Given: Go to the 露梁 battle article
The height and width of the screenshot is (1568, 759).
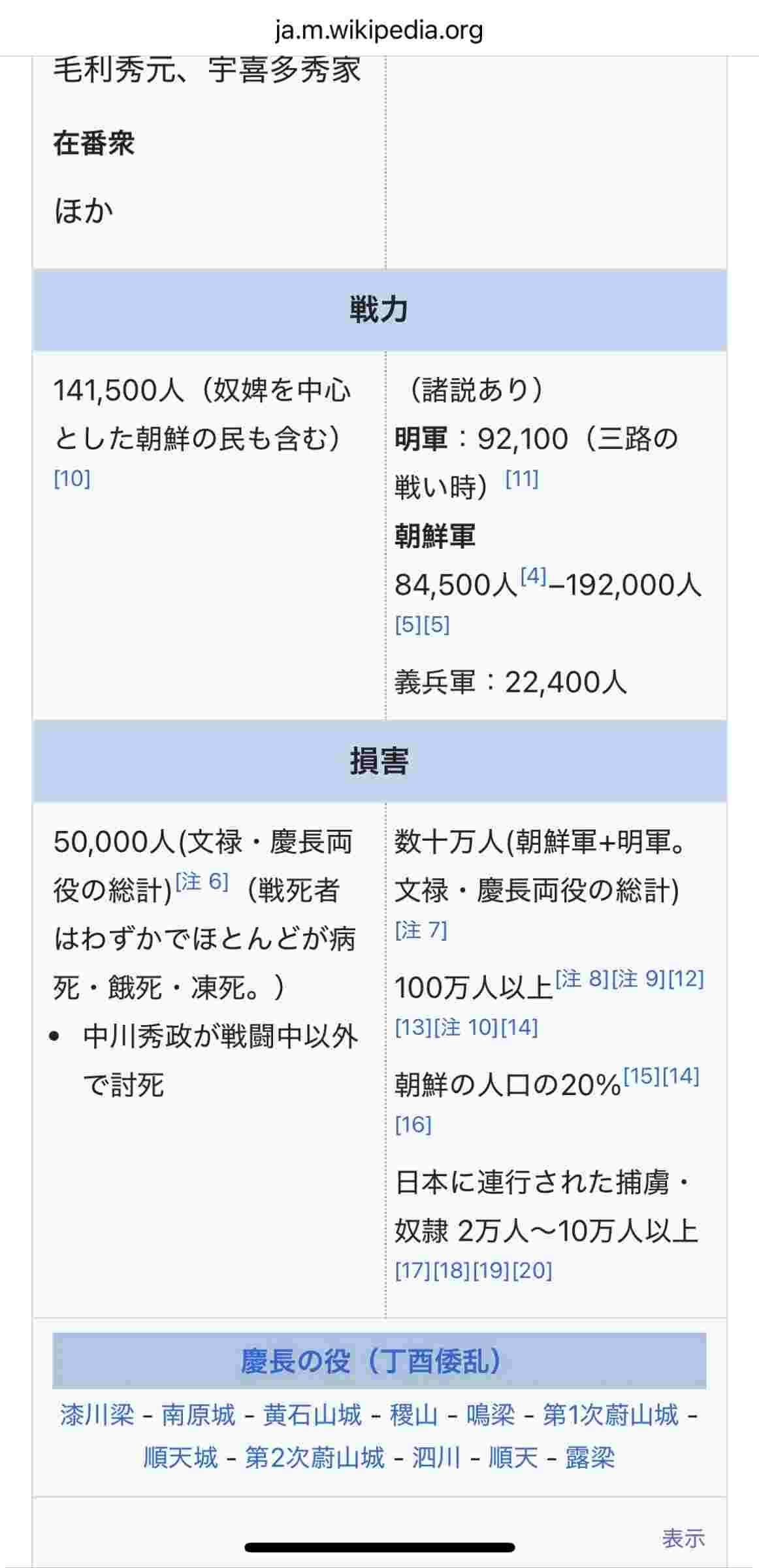Looking at the screenshot, I should pos(589,1458).
